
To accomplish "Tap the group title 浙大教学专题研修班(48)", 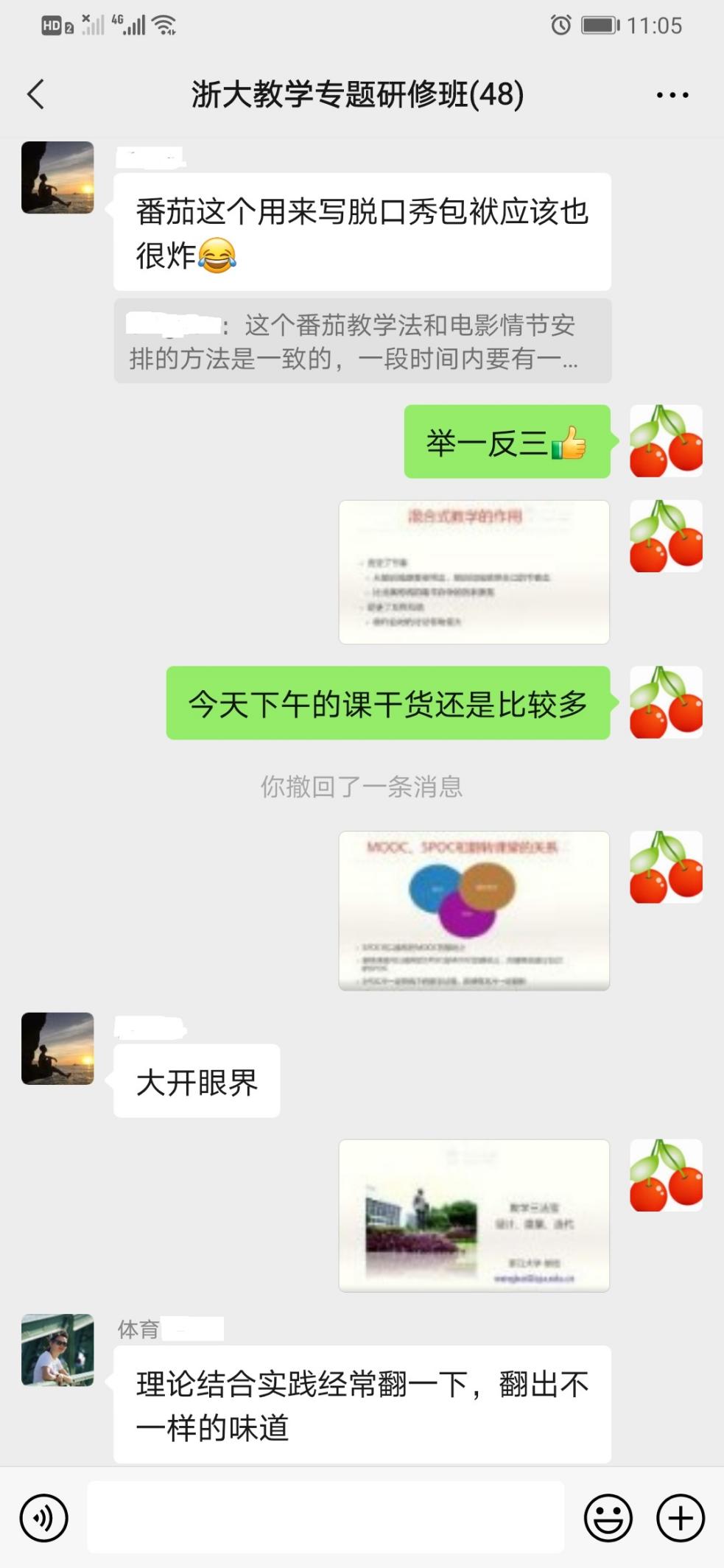I will click(x=356, y=94).
